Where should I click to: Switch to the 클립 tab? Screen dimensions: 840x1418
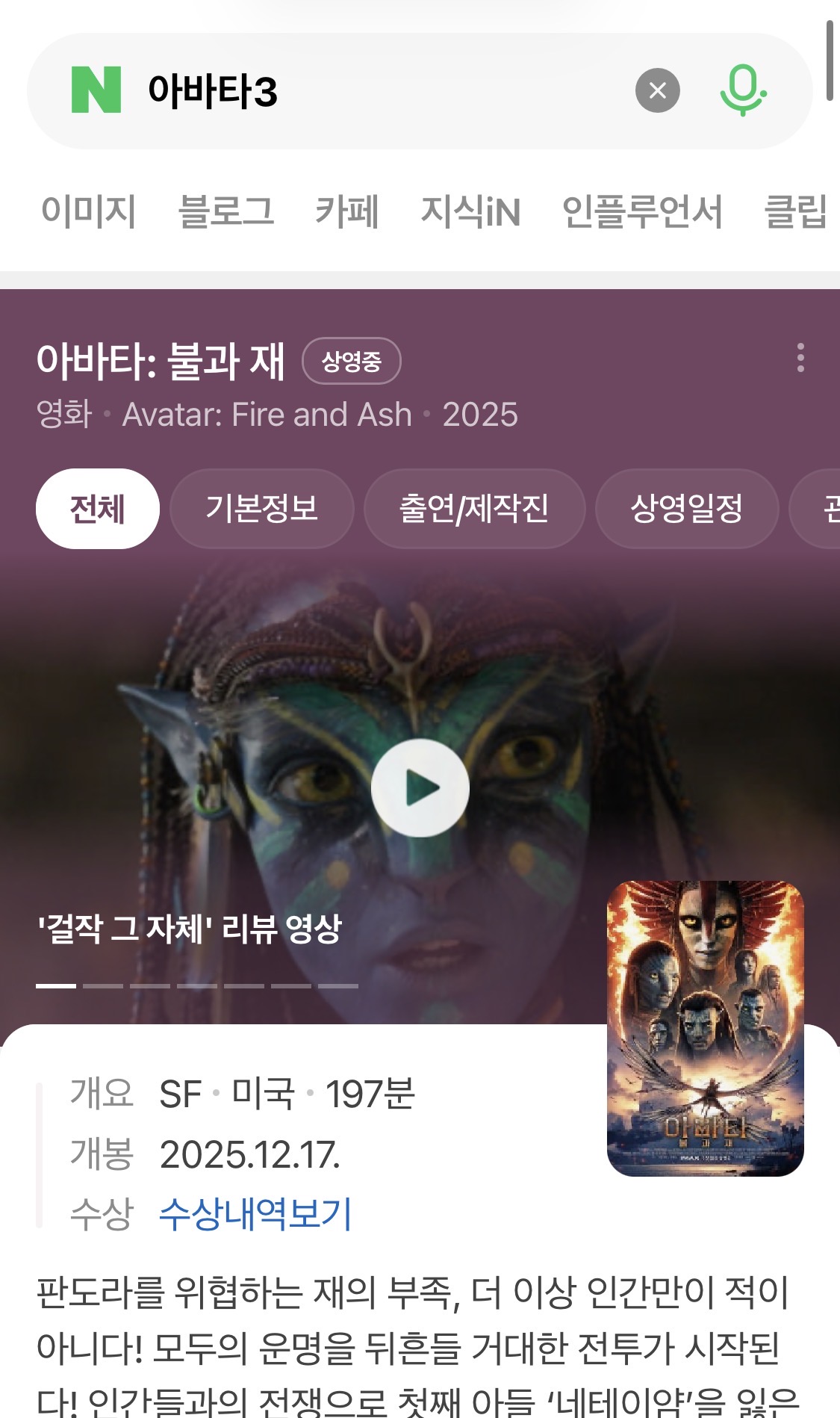click(x=796, y=211)
